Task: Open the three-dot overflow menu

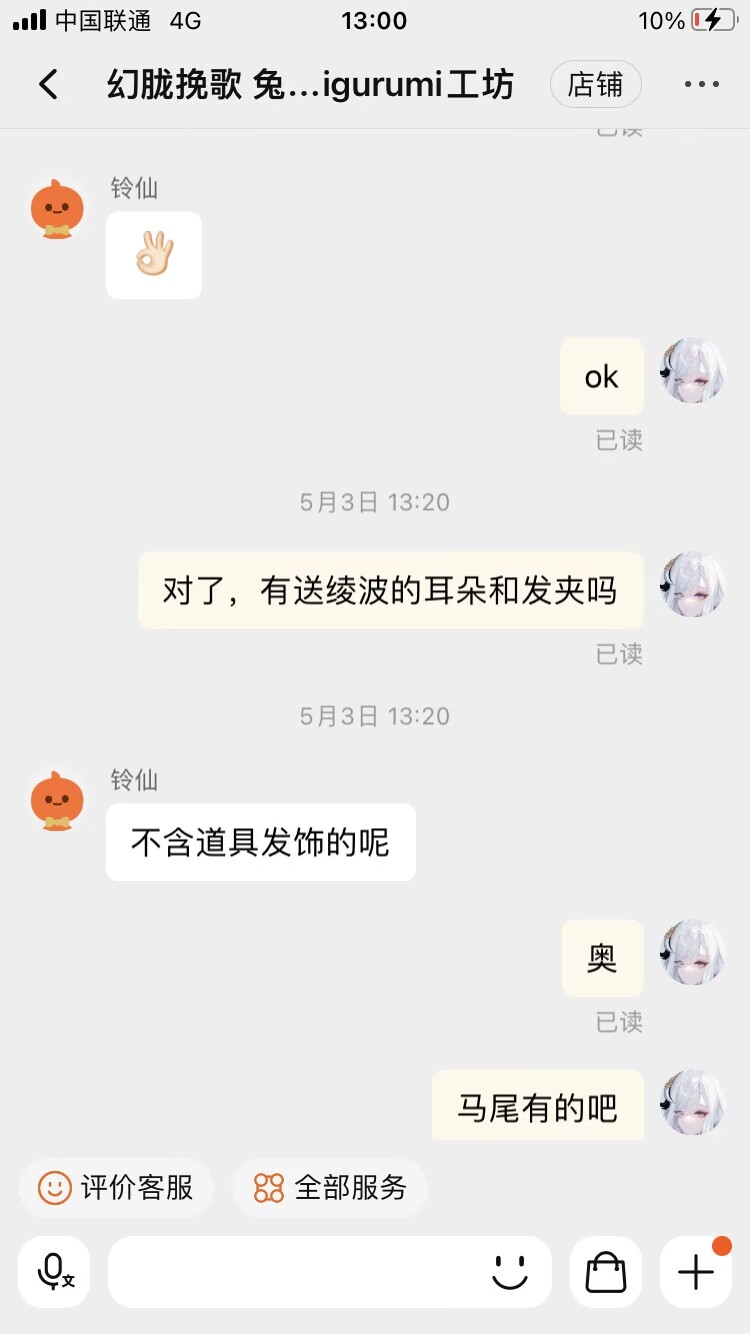Action: (x=702, y=85)
